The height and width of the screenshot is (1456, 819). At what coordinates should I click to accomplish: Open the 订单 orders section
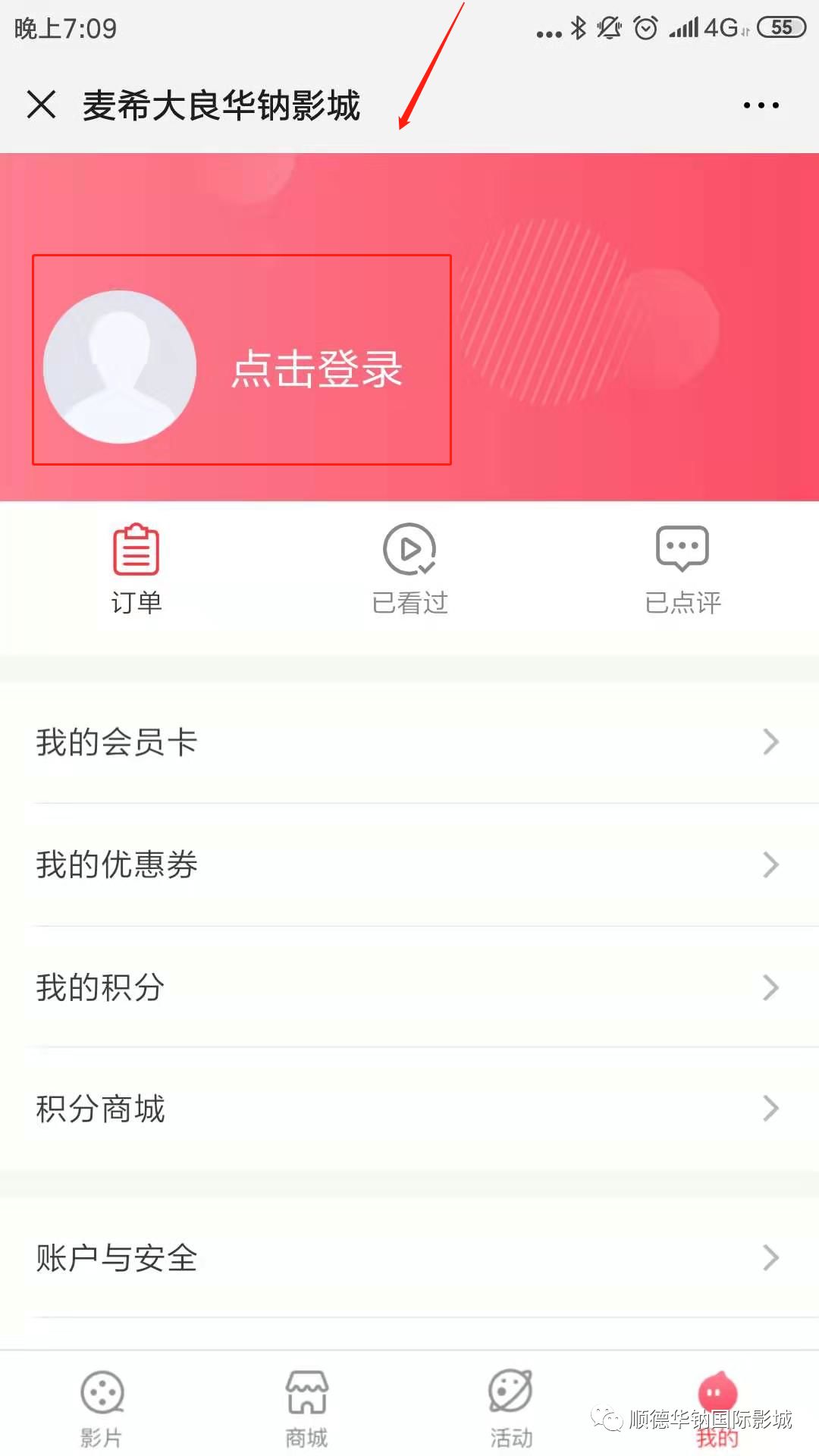pyautogui.click(x=136, y=569)
